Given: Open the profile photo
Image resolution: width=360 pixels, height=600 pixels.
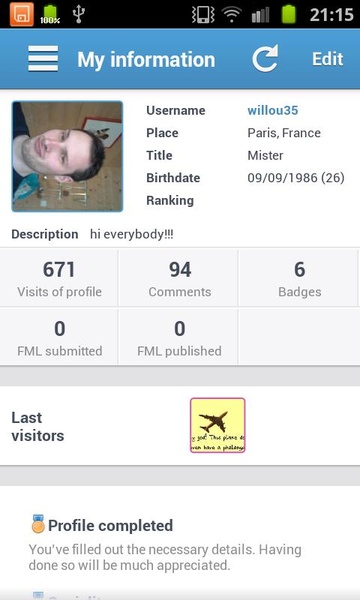Looking at the screenshot, I should pyautogui.click(x=67, y=156).
